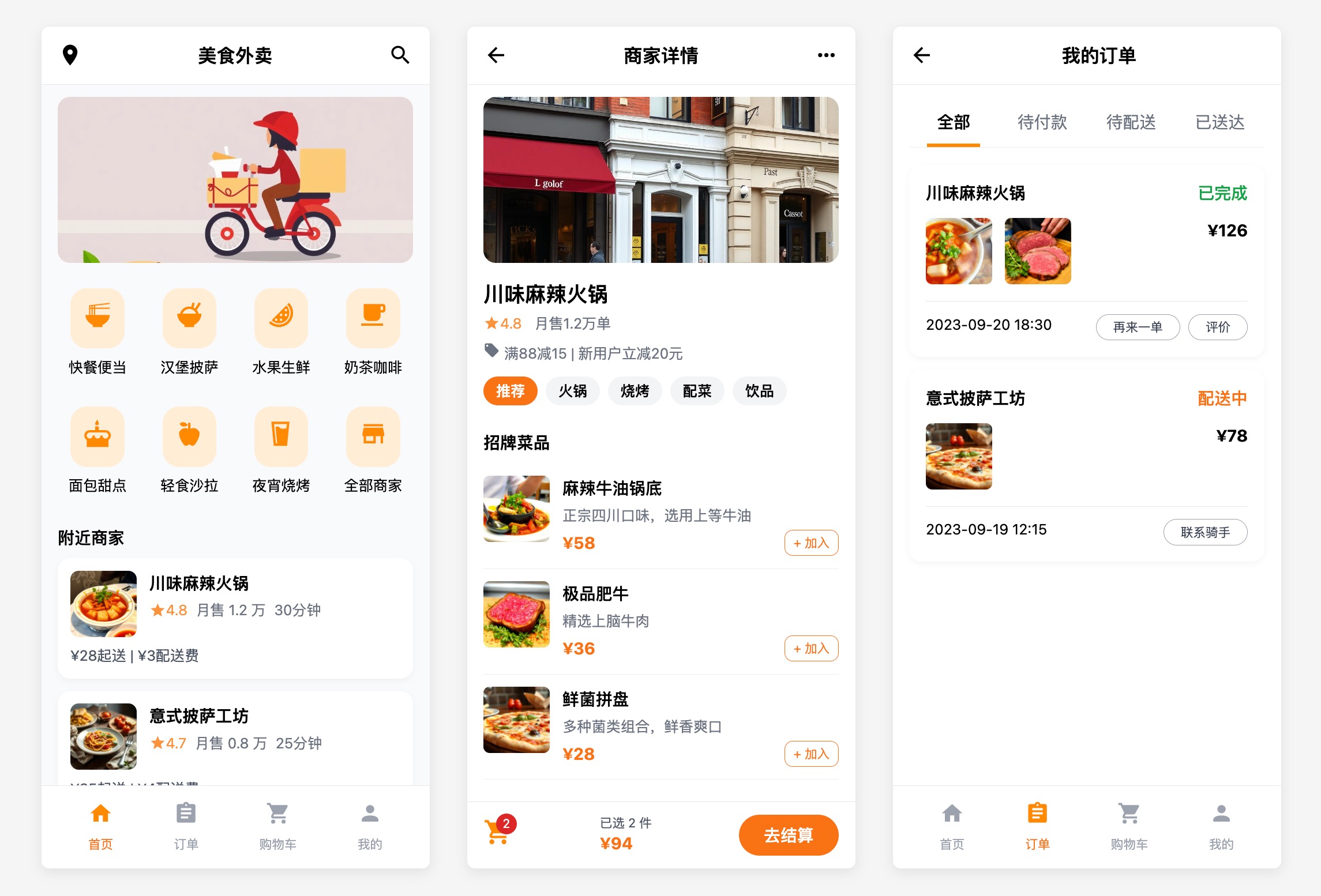Contact the rider via 联系骑手

(1205, 532)
